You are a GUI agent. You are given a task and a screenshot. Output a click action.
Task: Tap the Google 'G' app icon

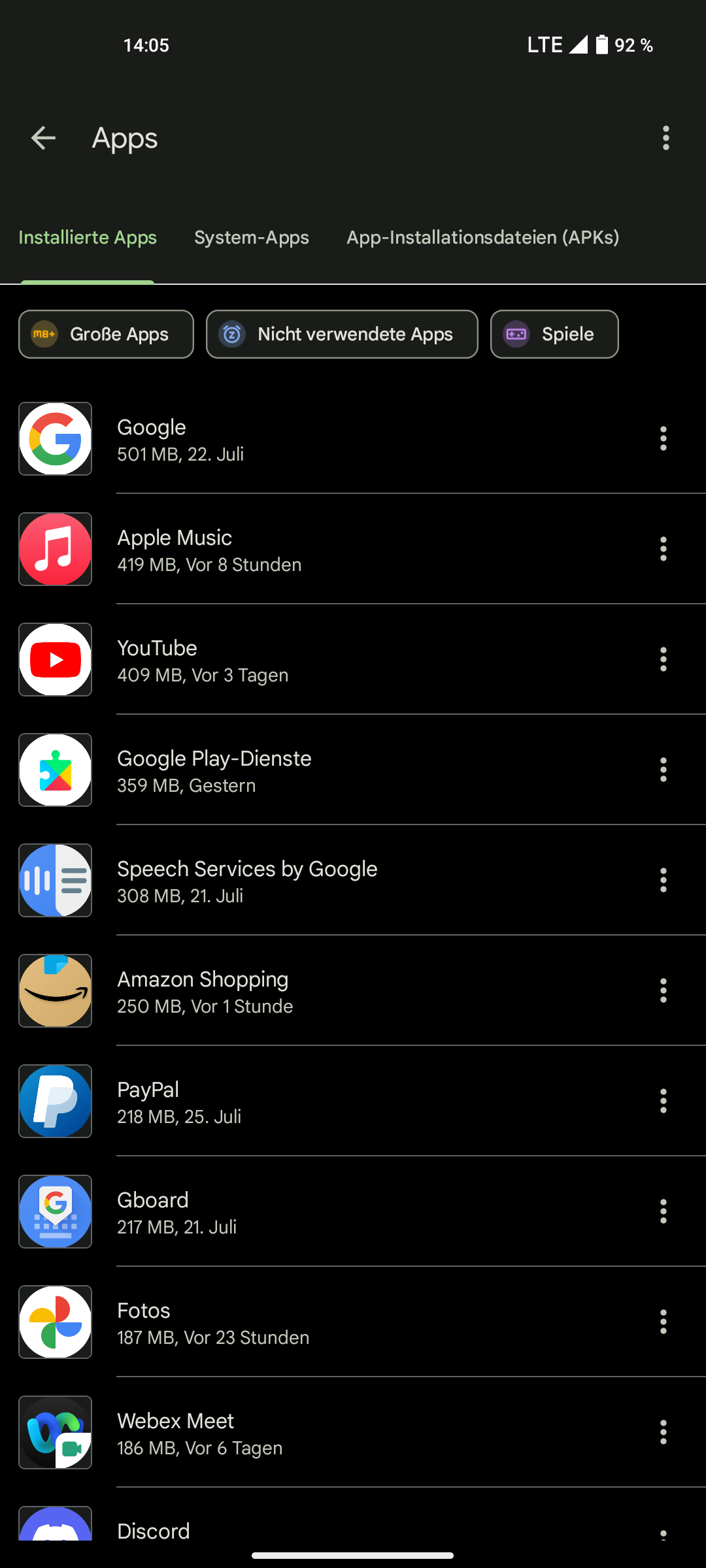click(x=55, y=438)
